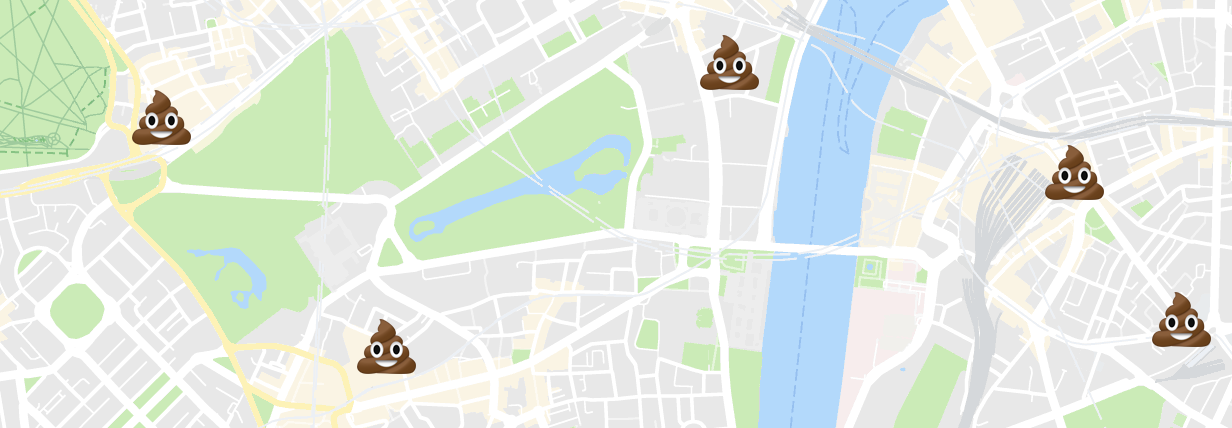Select the poop marker beside the railway tracks
Screen dimensions: 1232x428
click(x=1074, y=174)
